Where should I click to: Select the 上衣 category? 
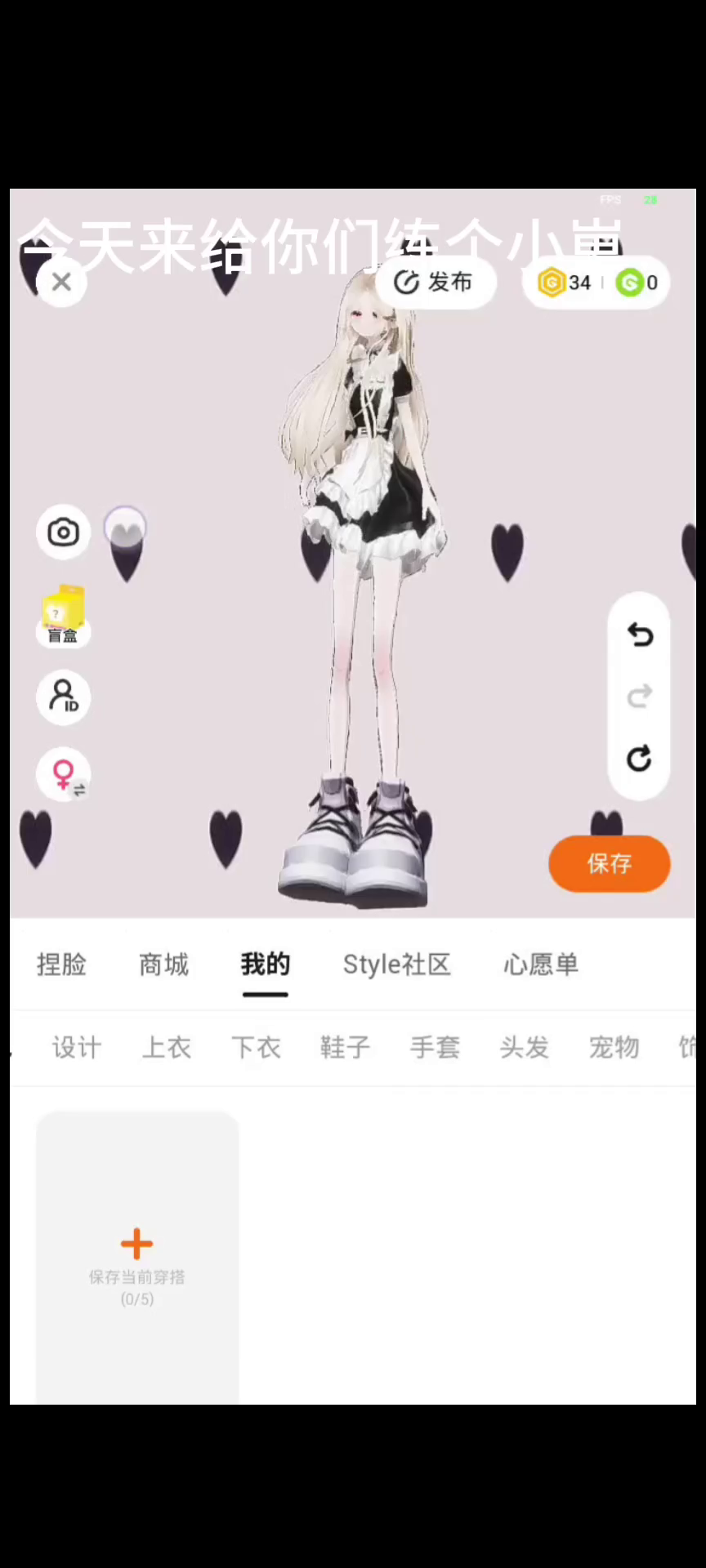[x=167, y=1047]
